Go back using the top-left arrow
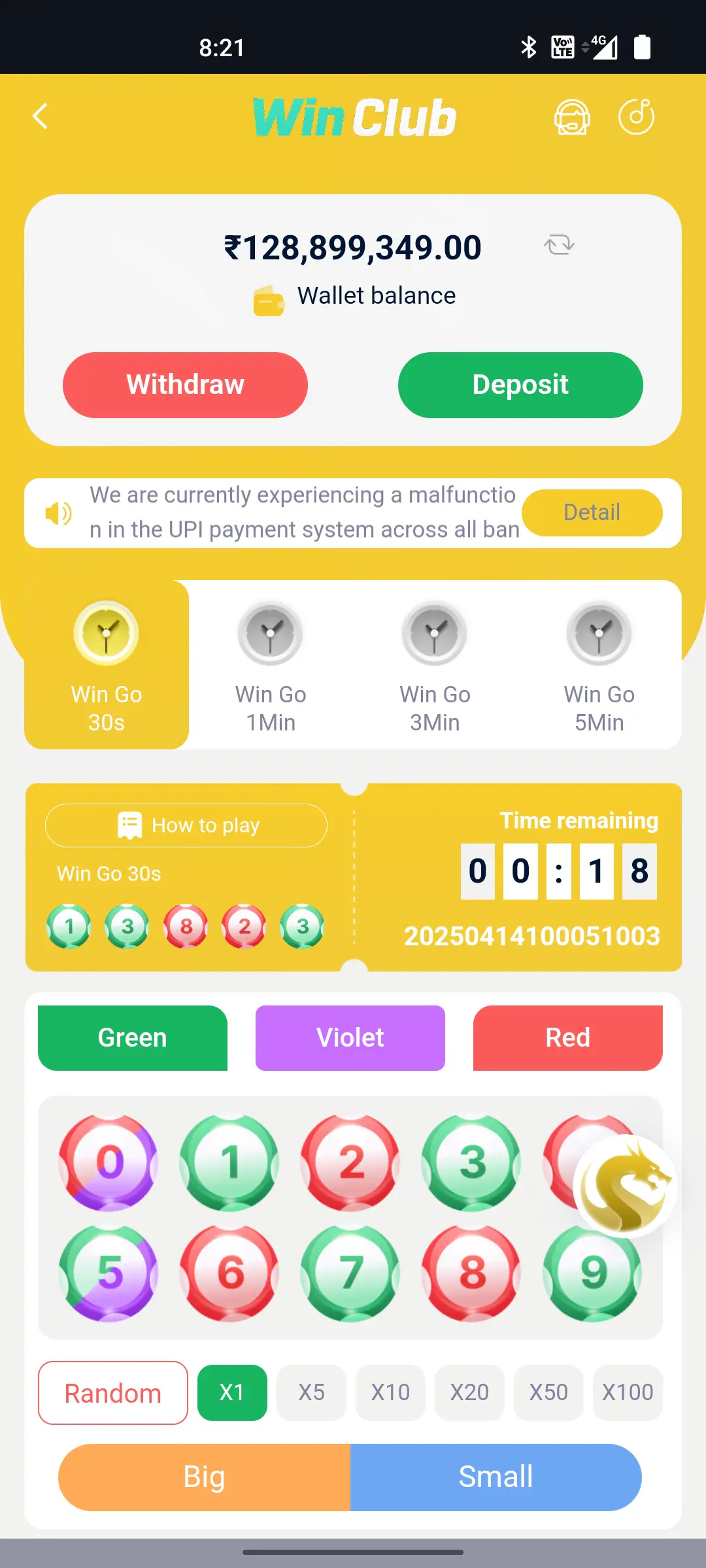Viewport: 706px width, 1568px height. (41, 116)
